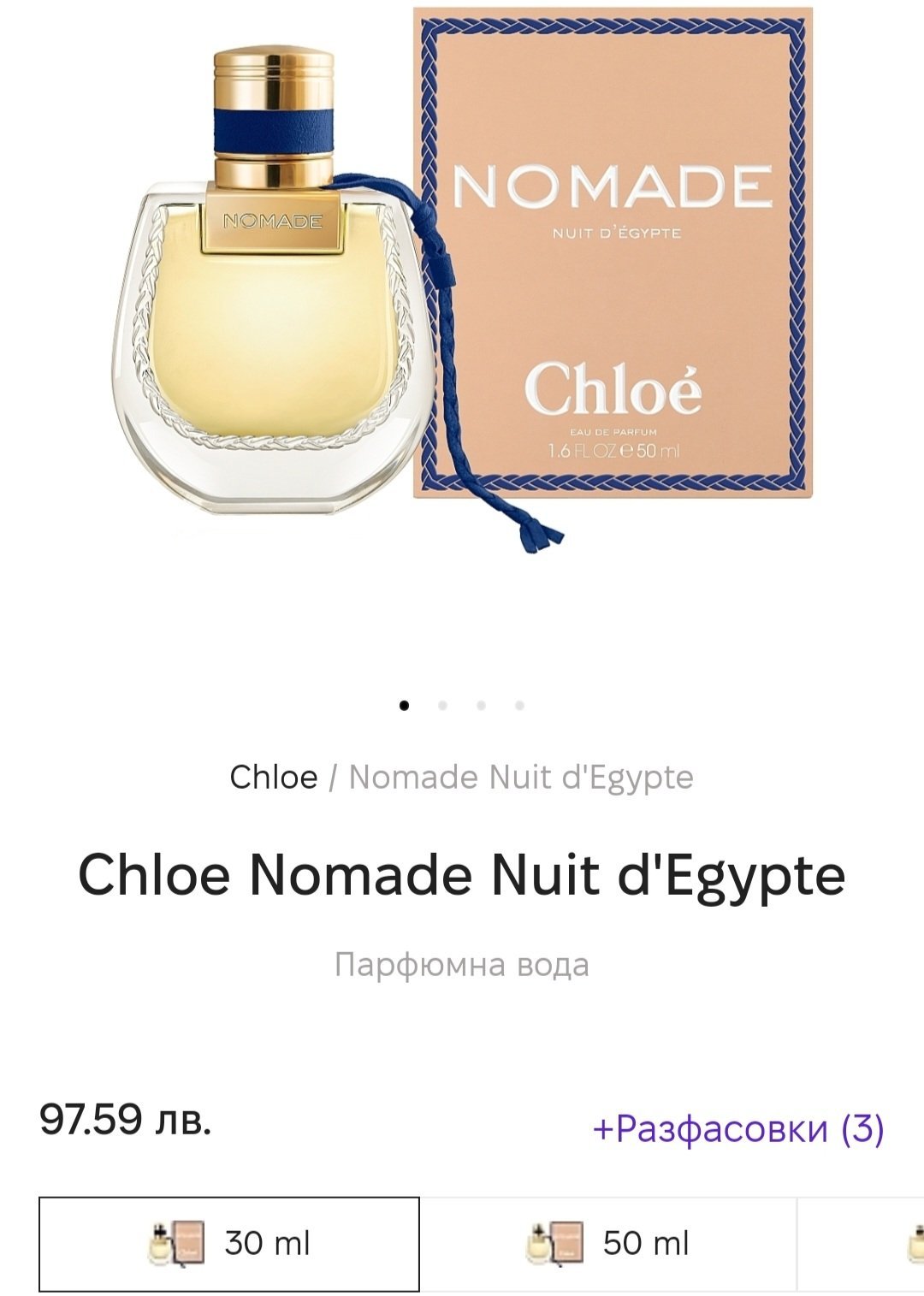Open the +Разфасовки (3) link
Image resolution: width=924 pixels, height=1296 pixels.
tap(737, 1128)
